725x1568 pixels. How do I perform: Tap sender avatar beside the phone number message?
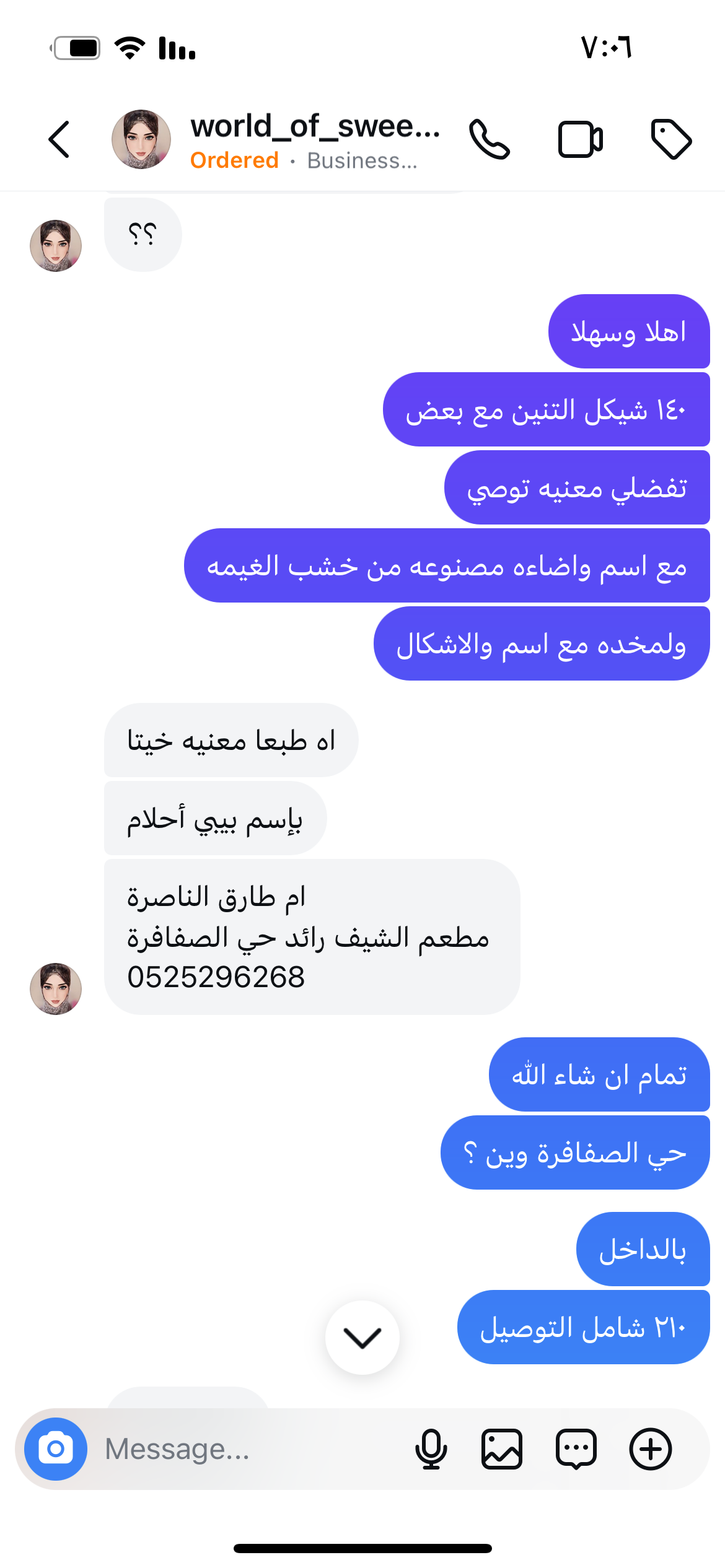(56, 988)
